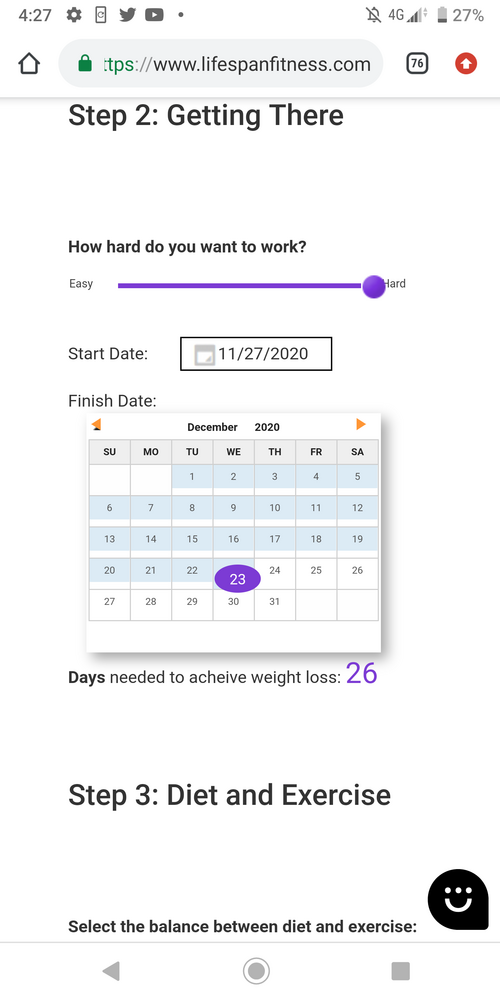Open the tab switcher showing 76 tabs
Viewport: 500px width, 1000px height.
tap(417, 63)
